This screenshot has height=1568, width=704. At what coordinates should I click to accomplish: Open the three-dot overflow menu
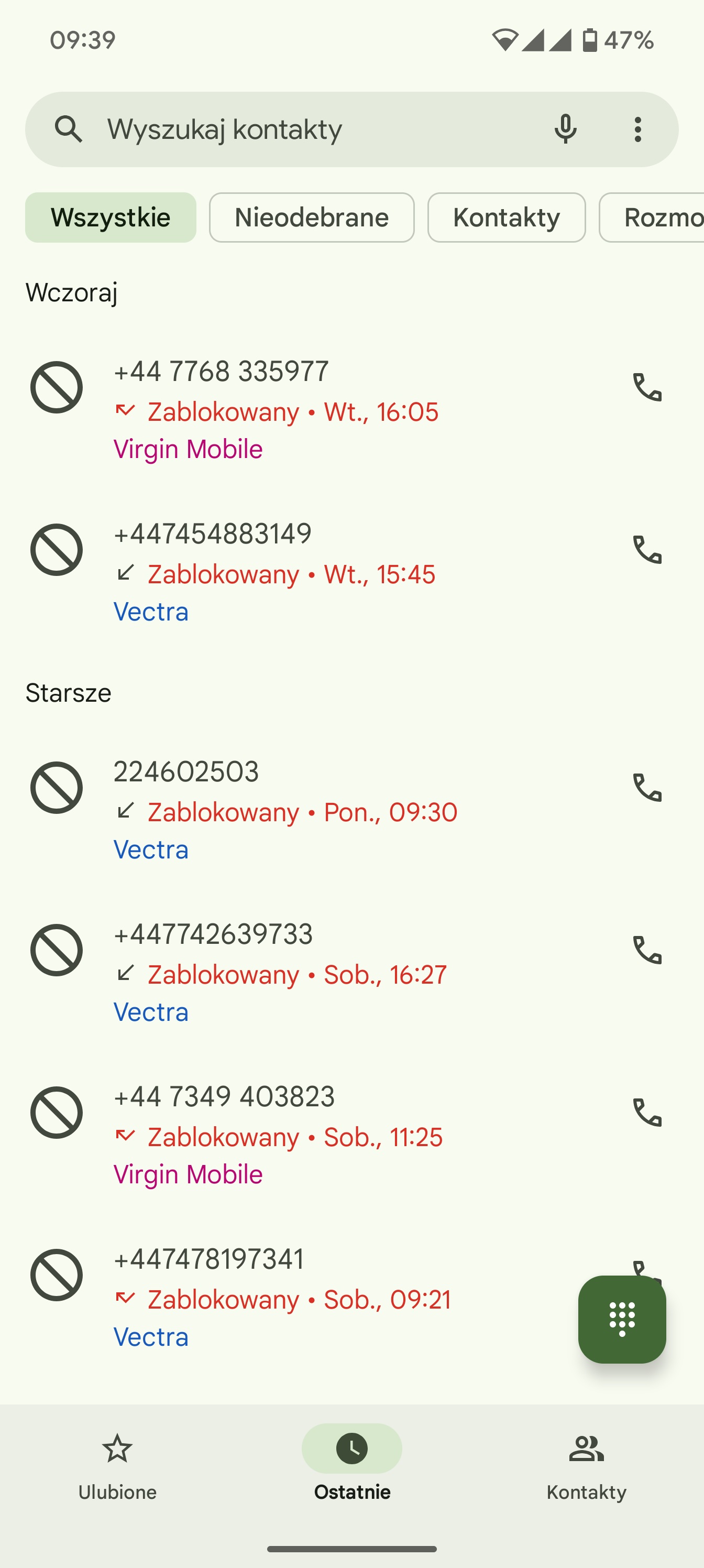(637, 129)
